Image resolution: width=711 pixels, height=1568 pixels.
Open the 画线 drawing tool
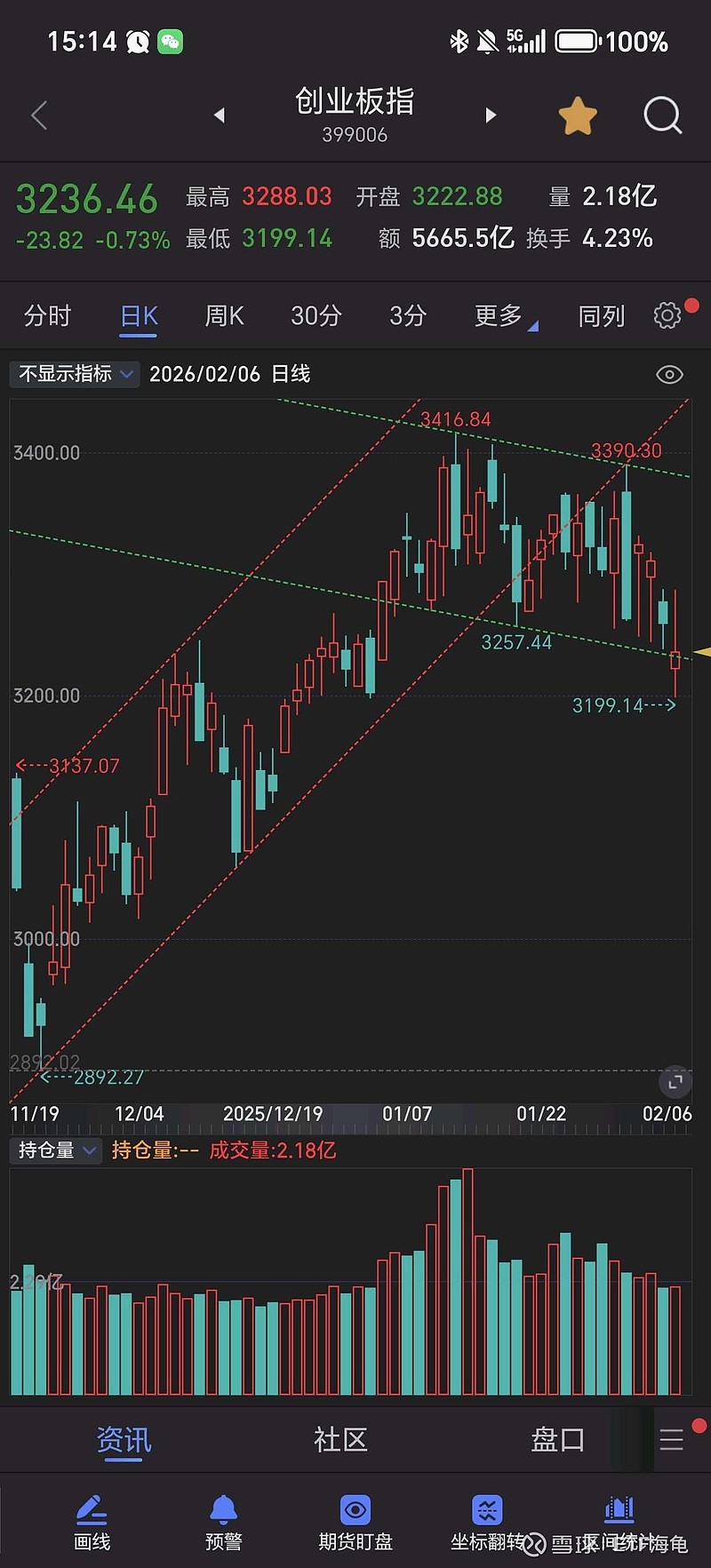click(x=92, y=1524)
